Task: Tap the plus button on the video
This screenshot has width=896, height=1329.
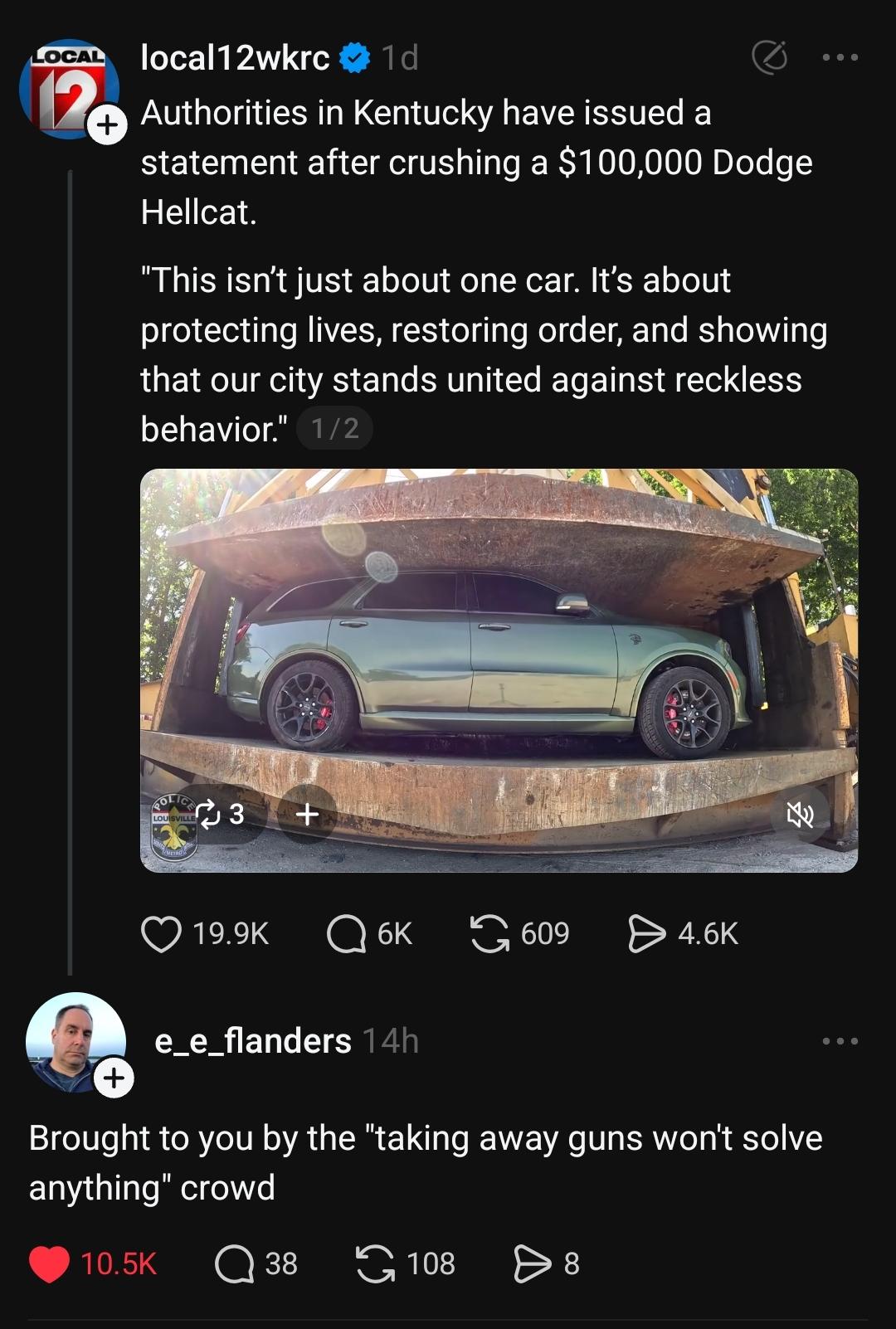Action: pyautogui.click(x=307, y=814)
